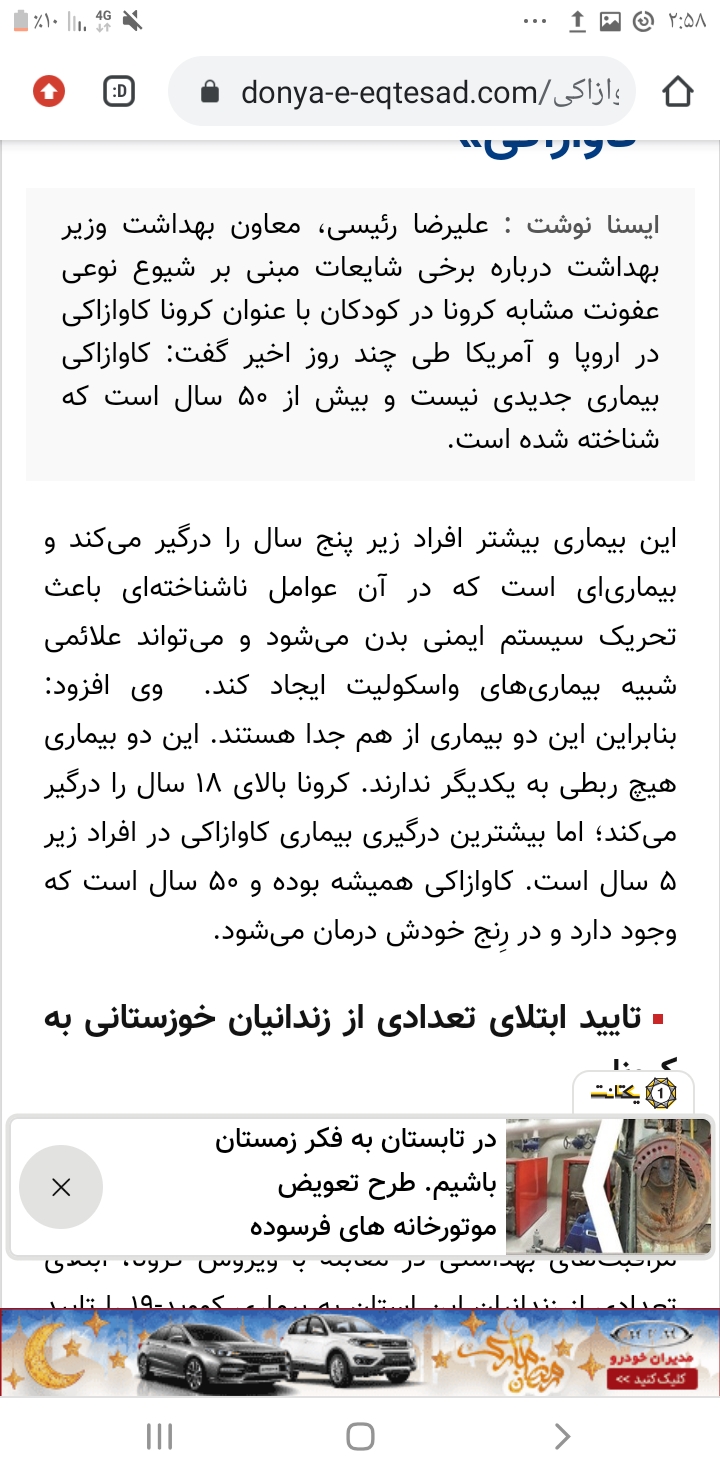Open the browser tabs switcher
Viewport: 720px width, 1480px height.
pos(119,93)
